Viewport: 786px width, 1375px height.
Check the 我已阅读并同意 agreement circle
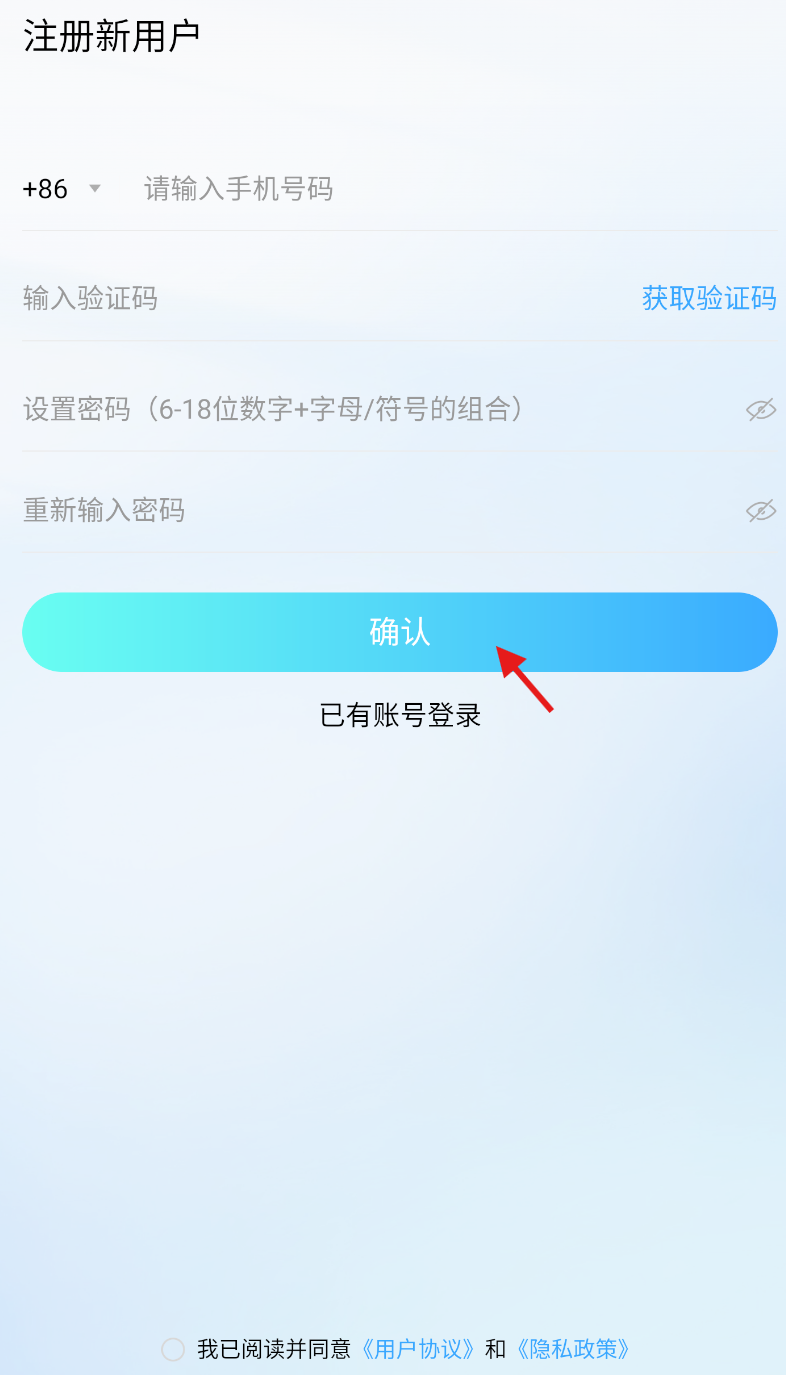[173, 1349]
